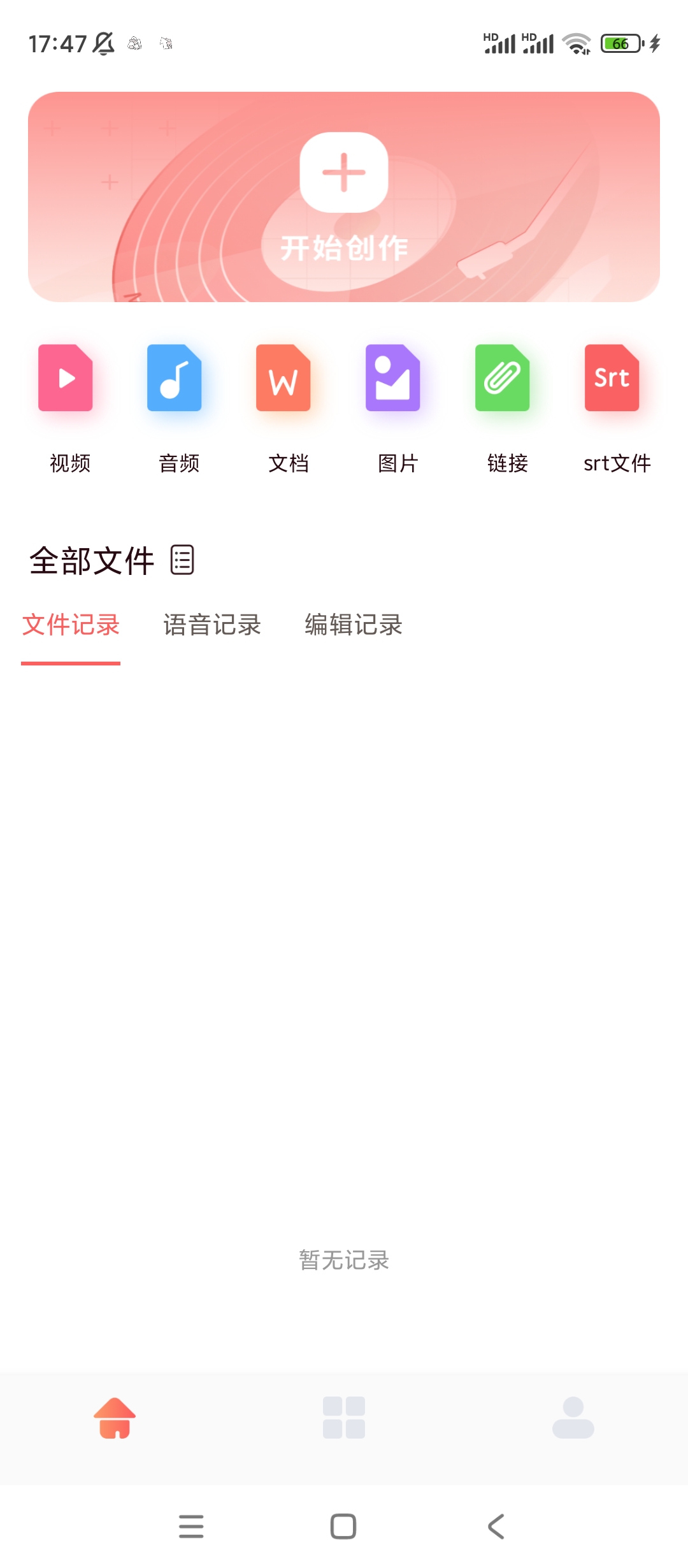This screenshot has height=1568, width=688.
Task: Select the 图片 image icon
Action: (x=393, y=379)
